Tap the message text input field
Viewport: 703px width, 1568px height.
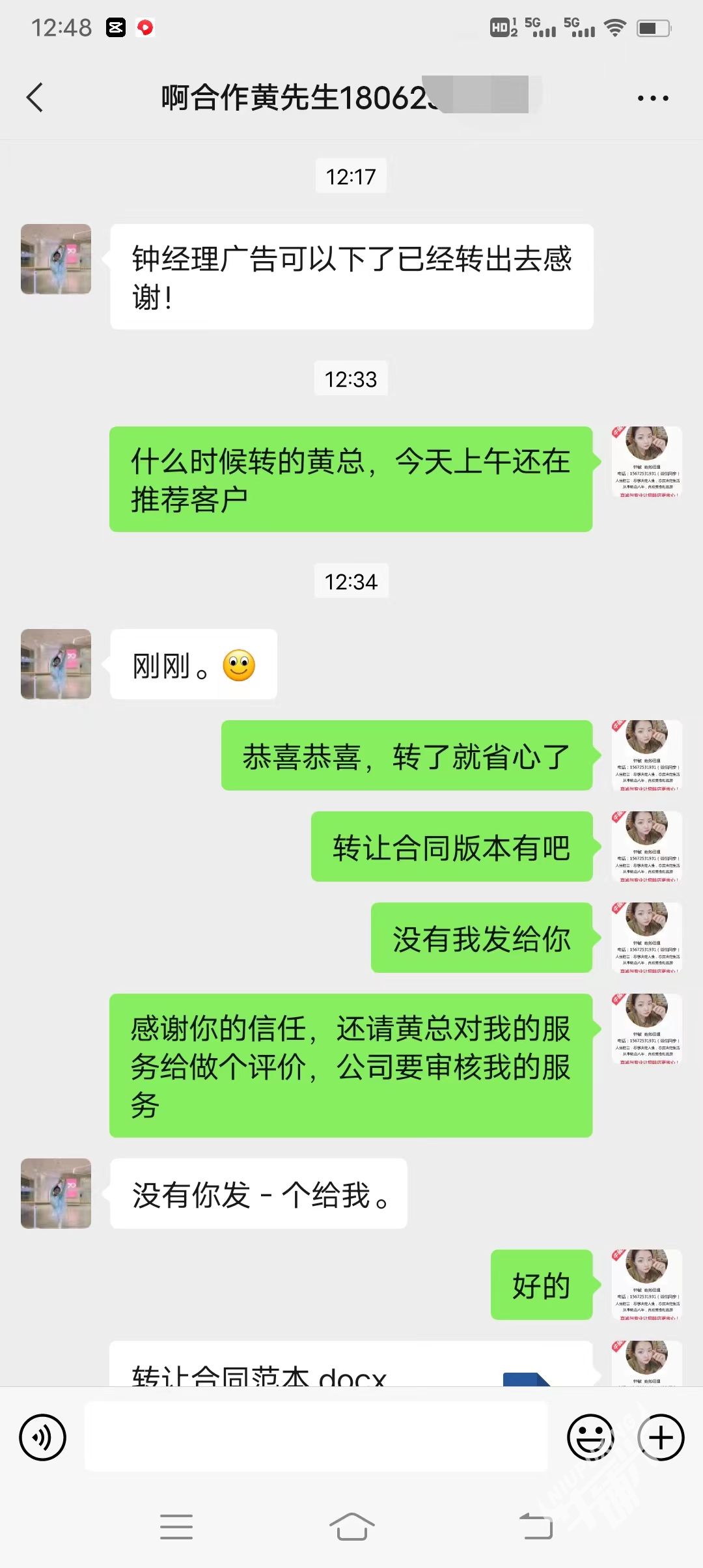click(316, 1436)
